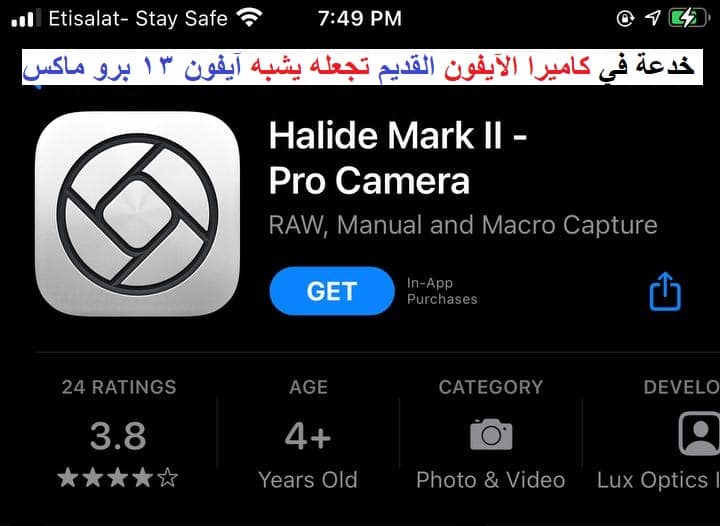Tap GET to download Halide Mark II
This screenshot has width=720, height=526.
(331, 291)
